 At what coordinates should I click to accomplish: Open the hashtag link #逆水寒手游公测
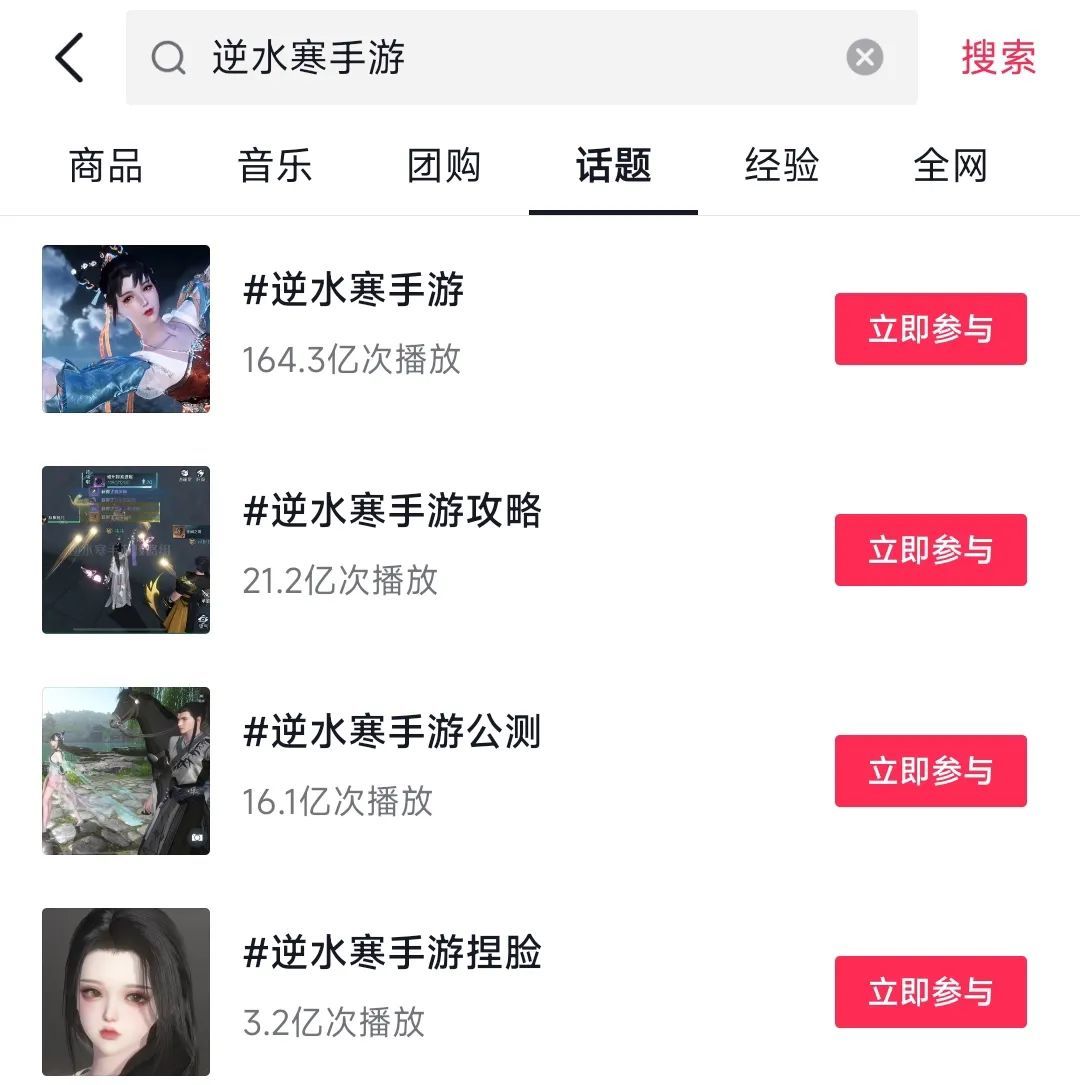tap(393, 732)
